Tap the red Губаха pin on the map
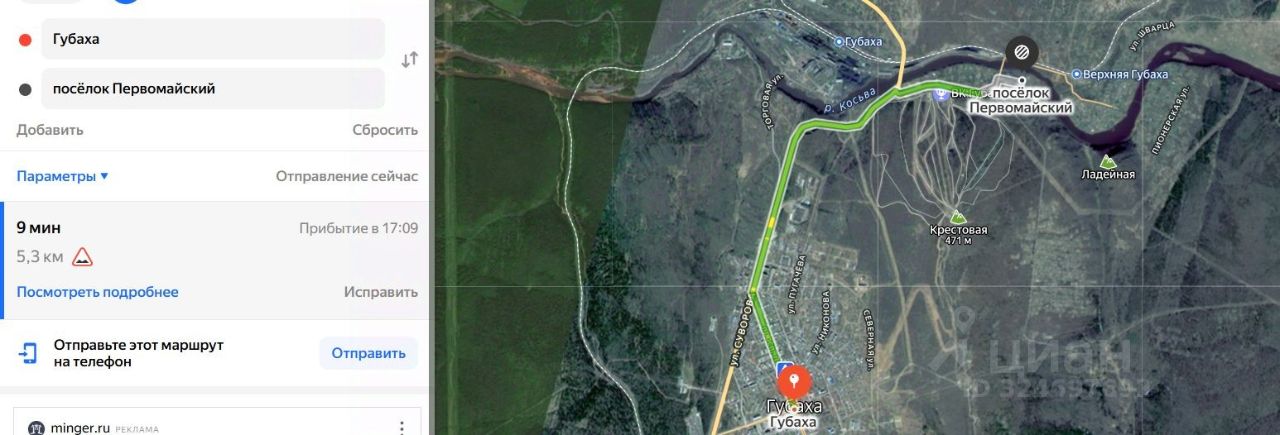This screenshot has width=1280, height=435. (794, 382)
